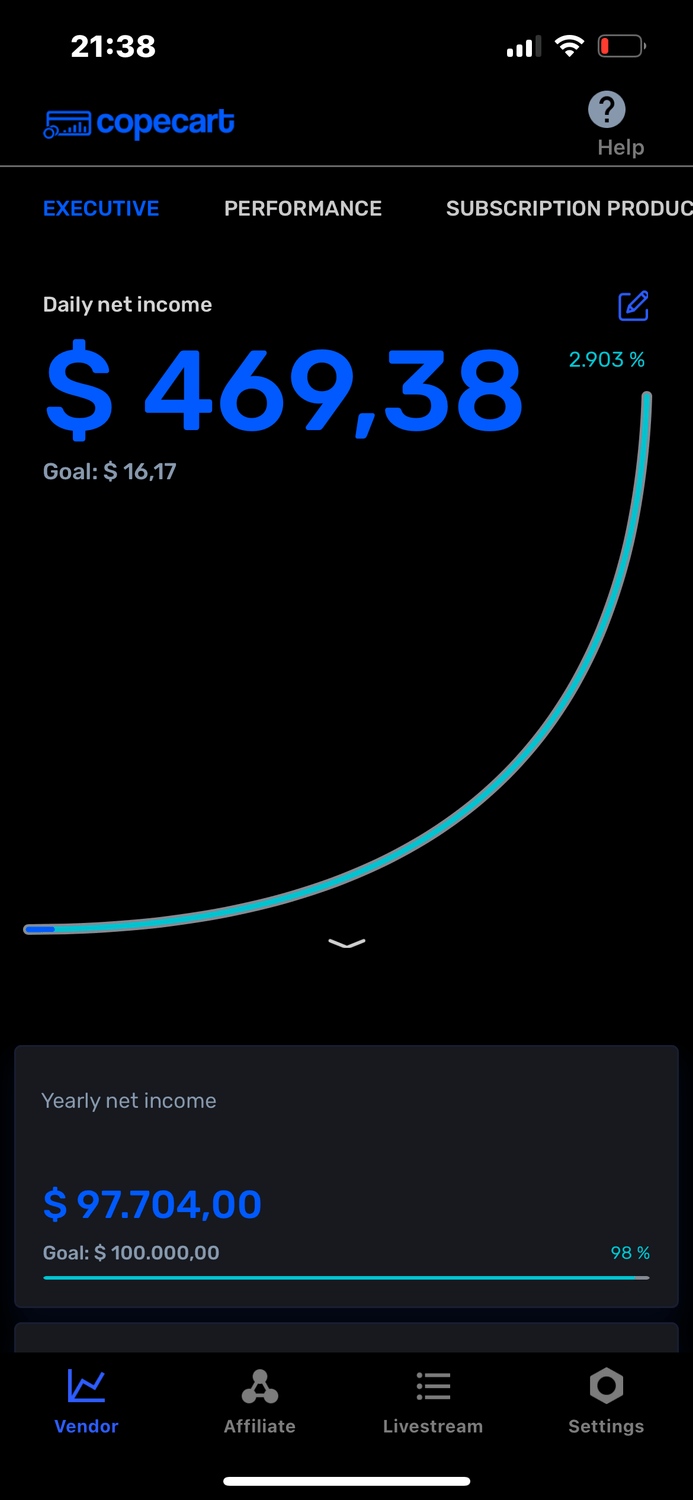Image resolution: width=693 pixels, height=1500 pixels.
Task: Expand the daily income chevron
Action: (x=347, y=943)
